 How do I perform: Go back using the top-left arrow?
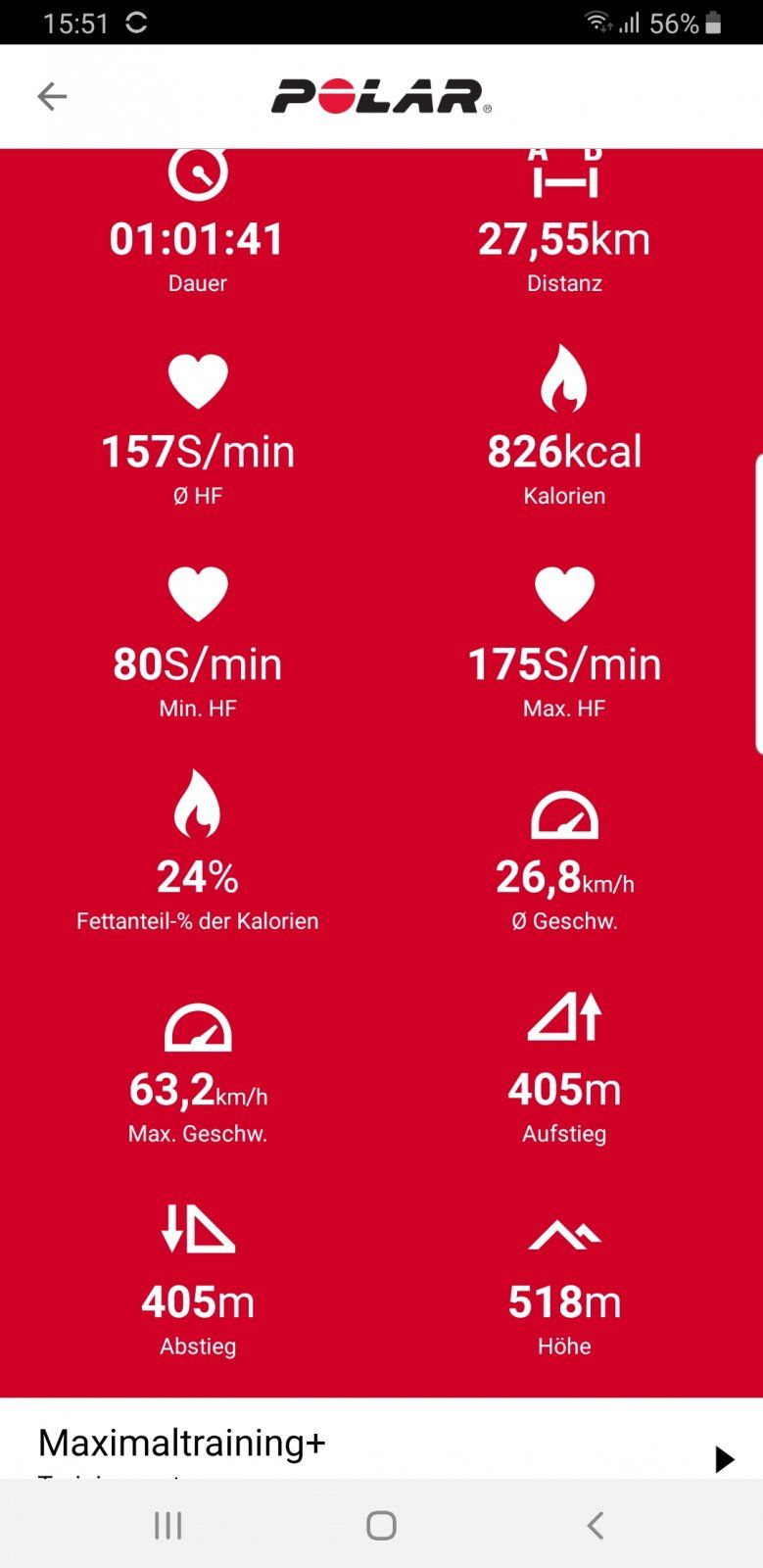pyautogui.click(x=52, y=96)
